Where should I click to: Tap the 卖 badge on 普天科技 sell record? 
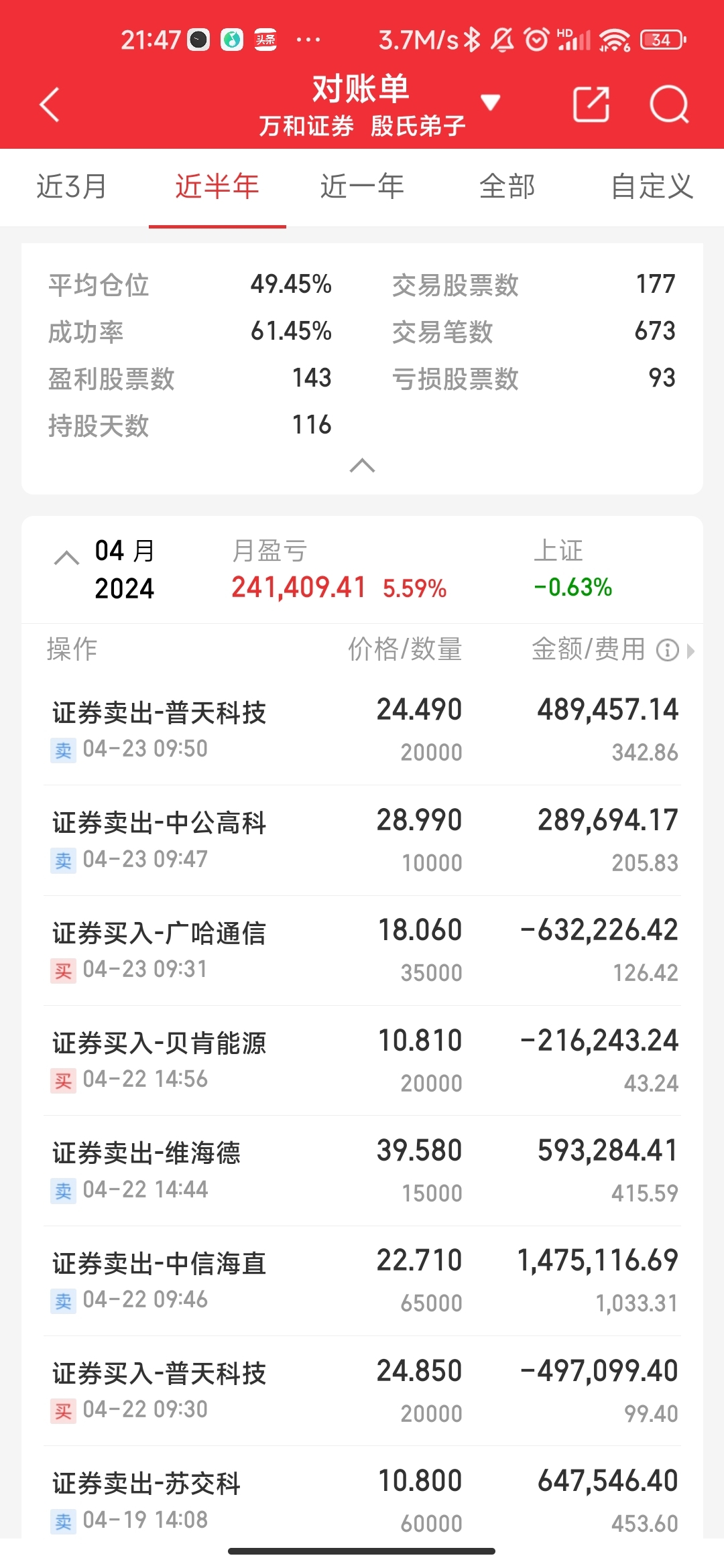tap(62, 749)
